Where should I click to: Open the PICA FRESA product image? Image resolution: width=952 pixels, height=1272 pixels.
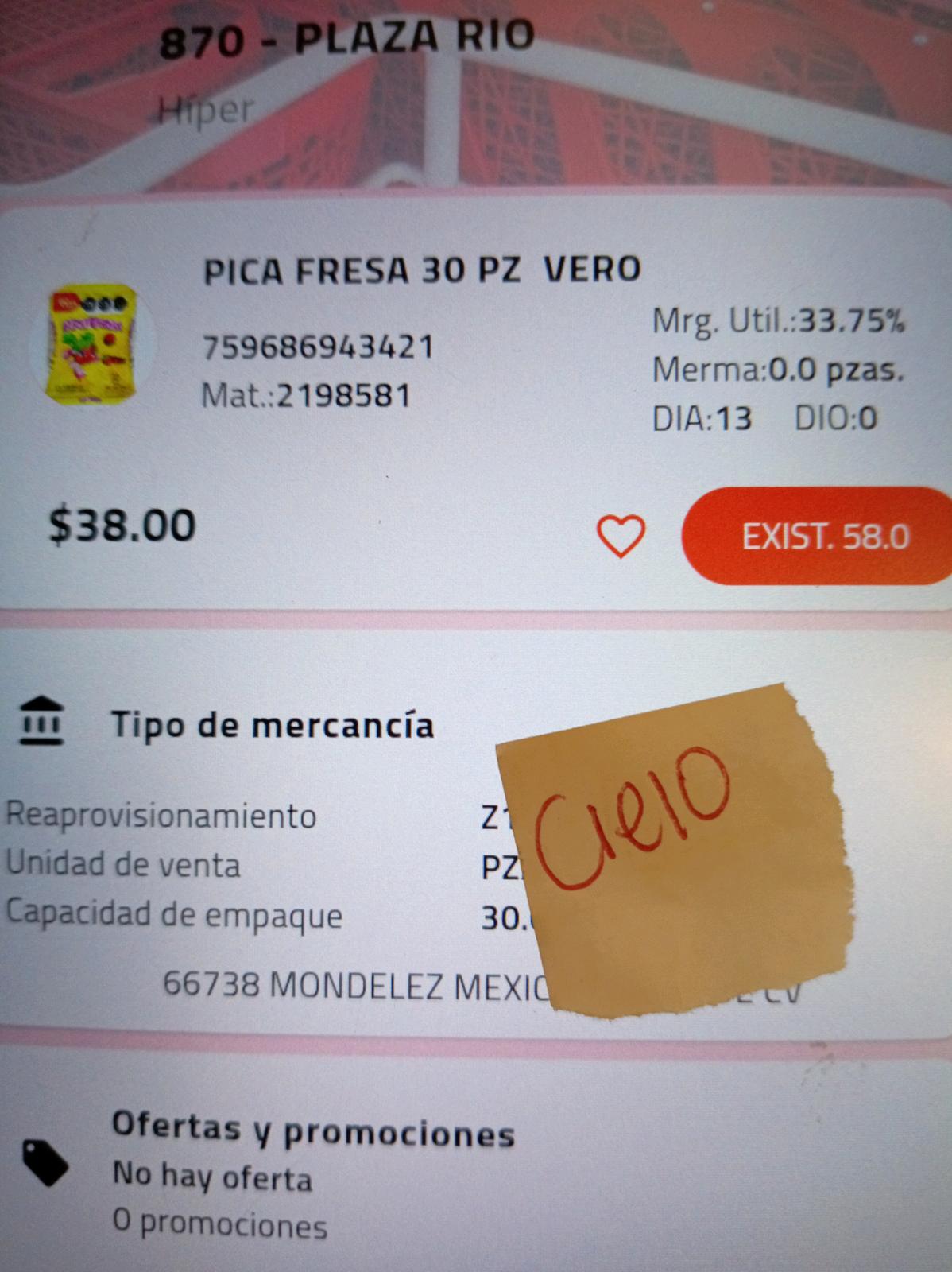coord(92,345)
